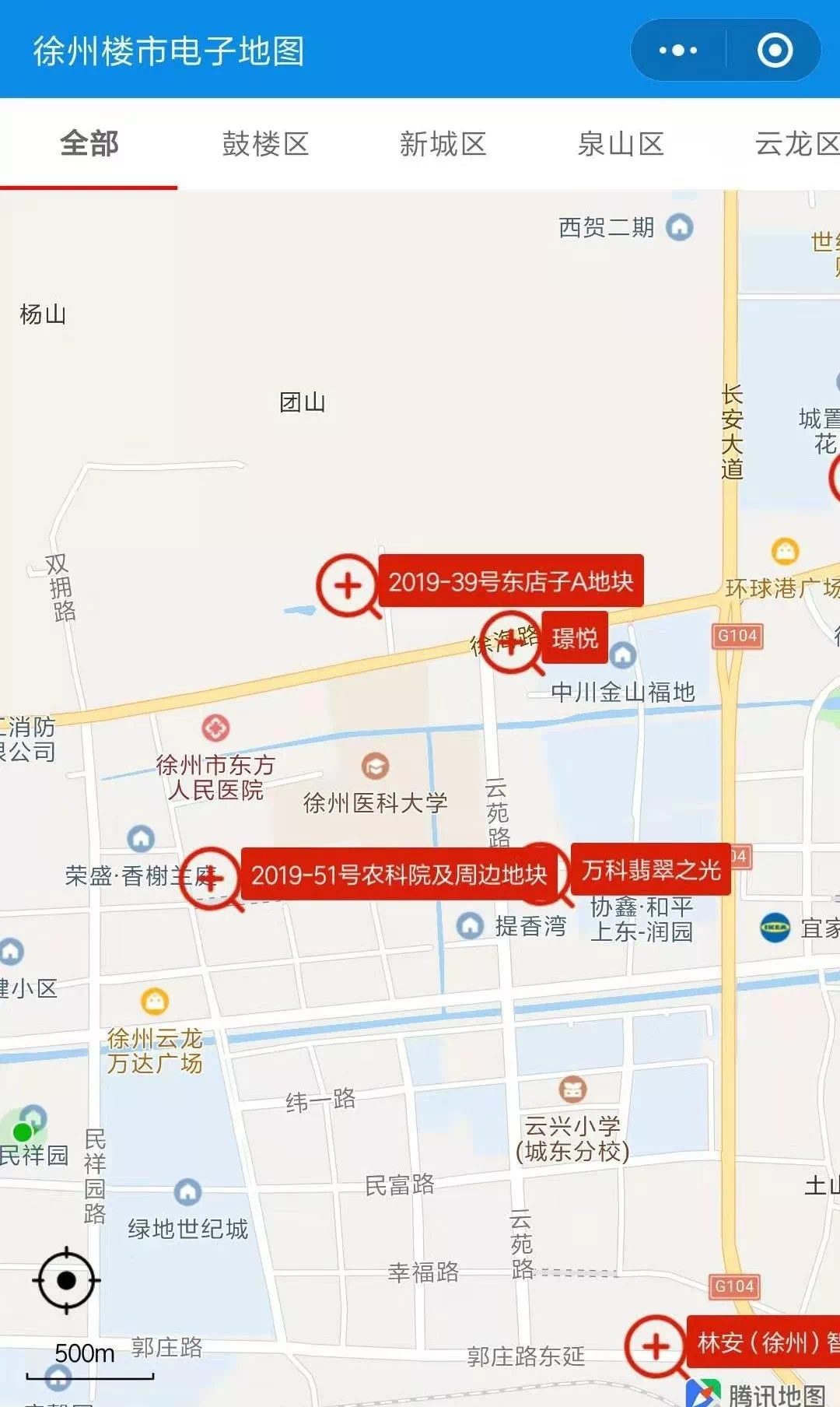840x1407 pixels.
Task: Open the mini program more-options menu
Action: (x=677, y=51)
